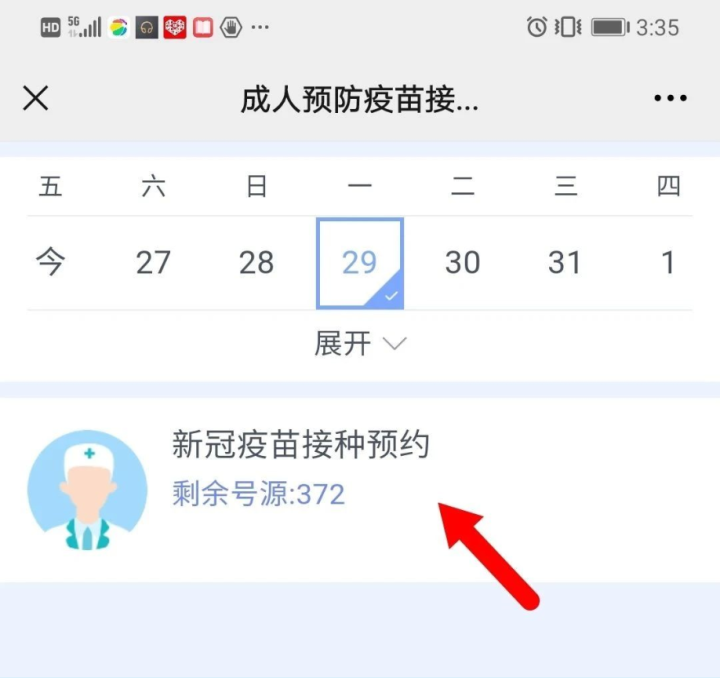Close the vaccine appointment page

36,99
